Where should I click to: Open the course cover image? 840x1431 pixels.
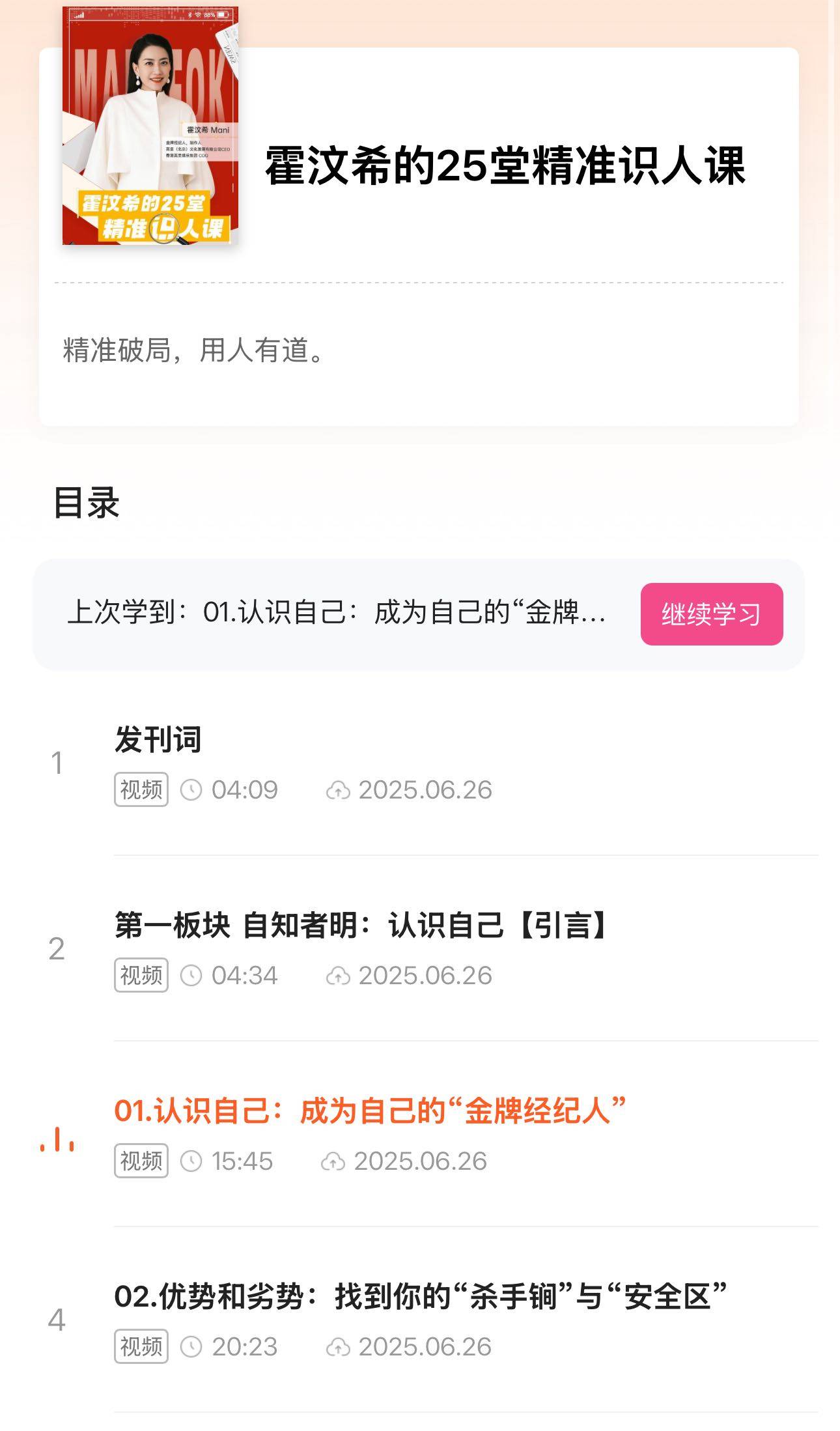[150, 126]
